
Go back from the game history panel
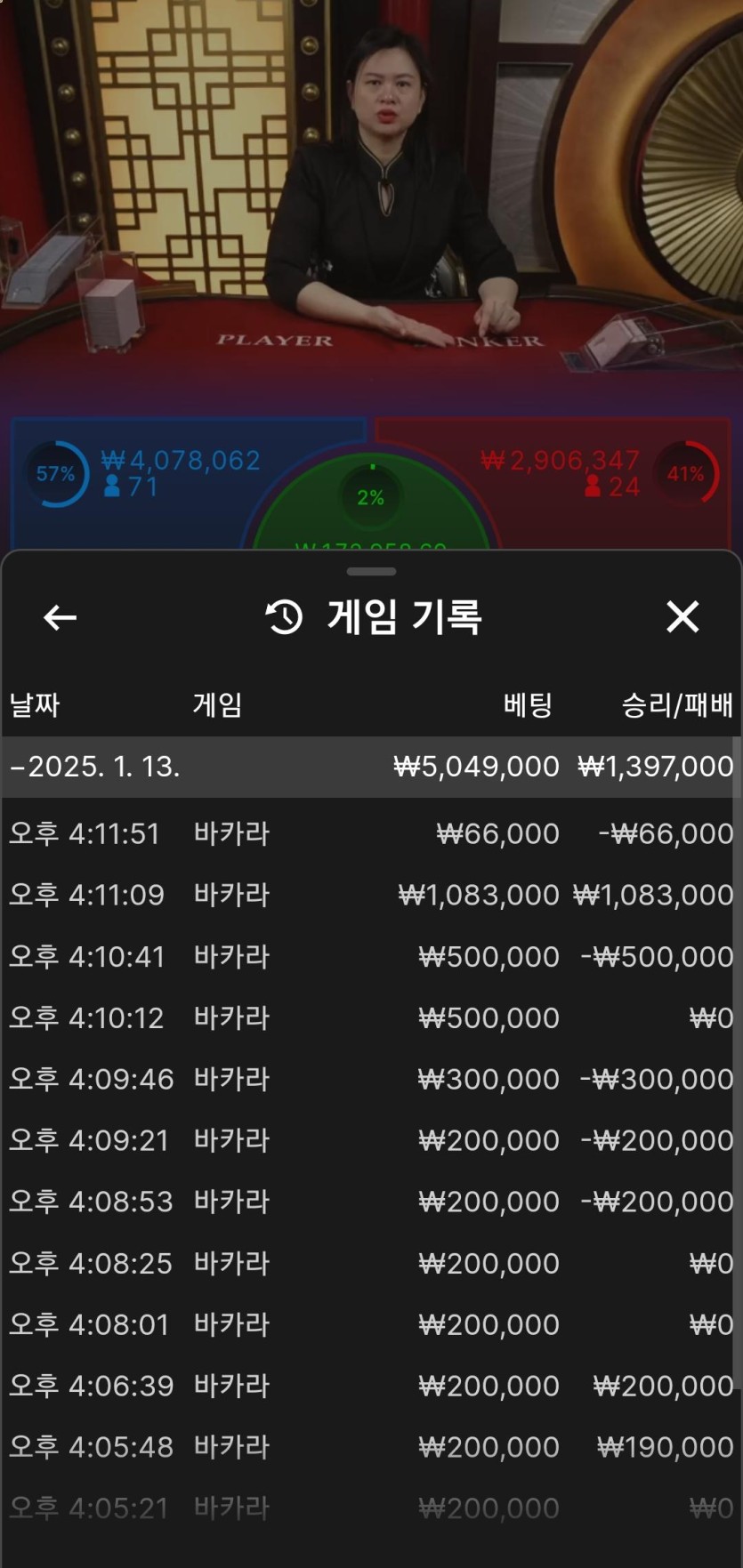click(60, 617)
